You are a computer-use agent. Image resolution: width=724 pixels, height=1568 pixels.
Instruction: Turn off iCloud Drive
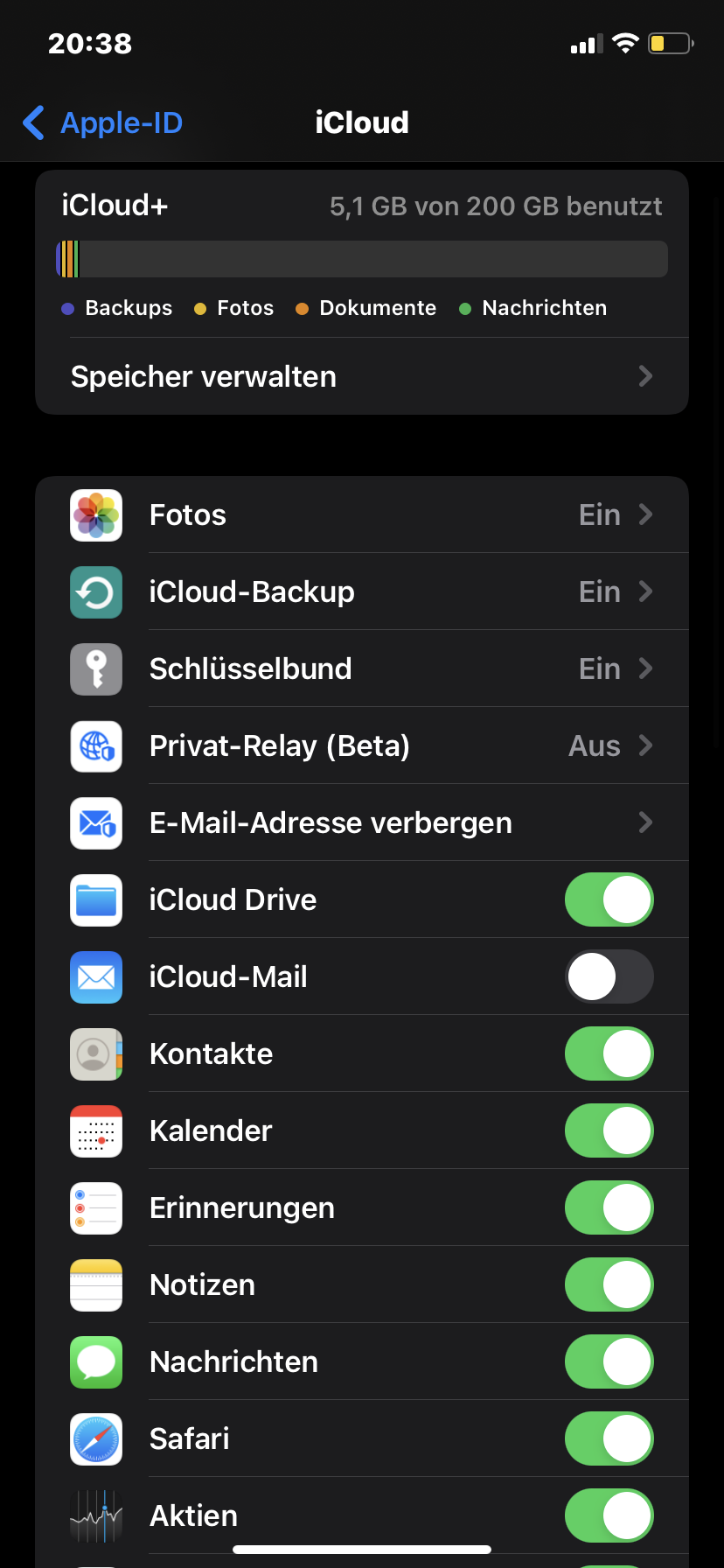coord(609,899)
